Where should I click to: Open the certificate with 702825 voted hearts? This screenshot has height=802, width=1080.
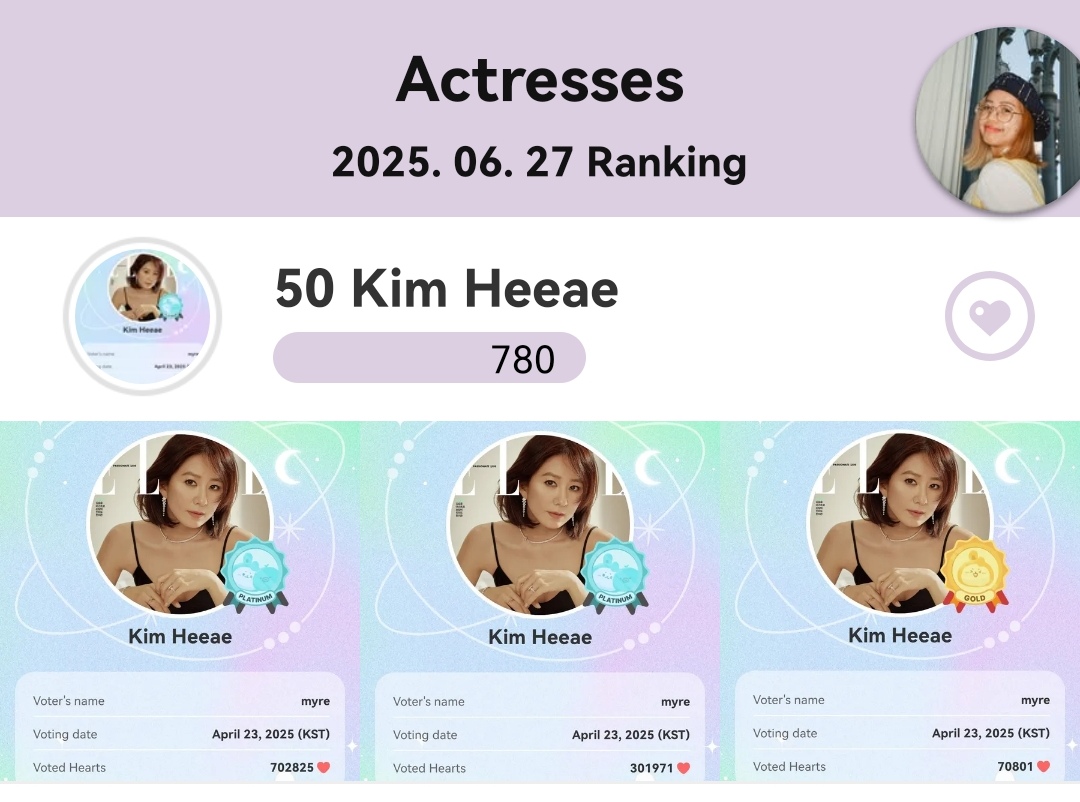180,600
